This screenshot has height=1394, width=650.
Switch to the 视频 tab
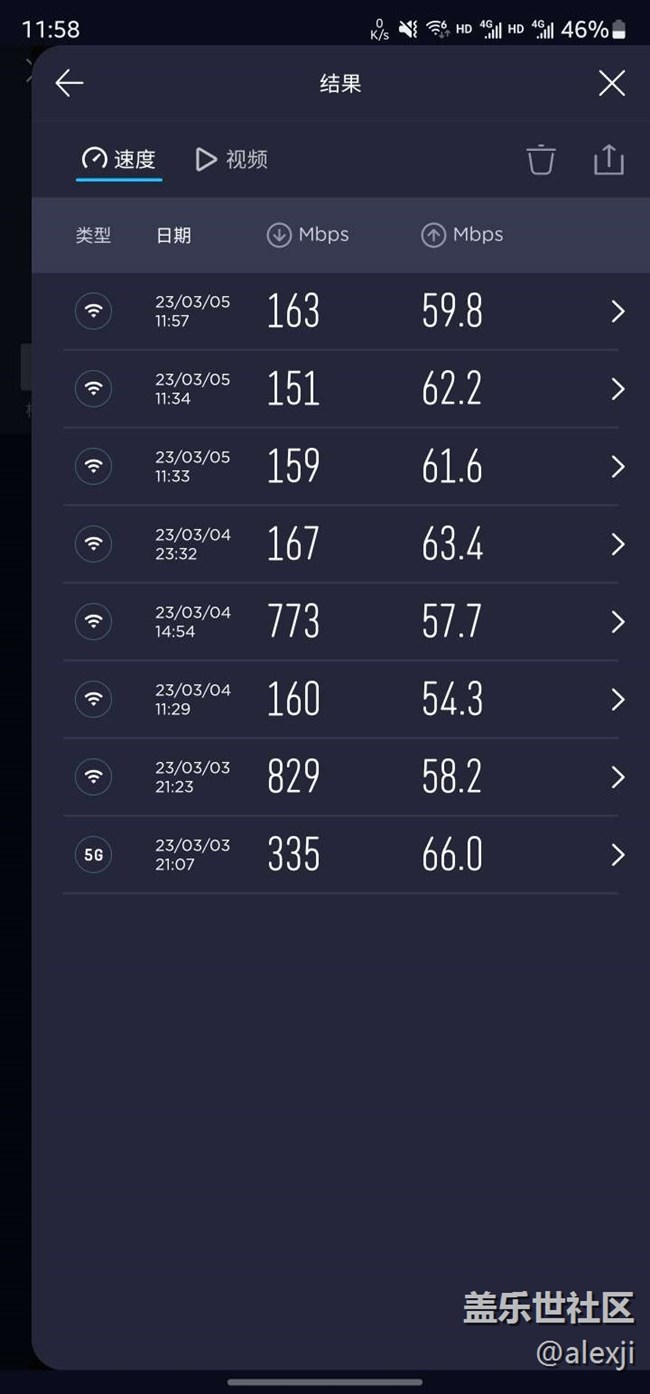pyautogui.click(x=232, y=160)
